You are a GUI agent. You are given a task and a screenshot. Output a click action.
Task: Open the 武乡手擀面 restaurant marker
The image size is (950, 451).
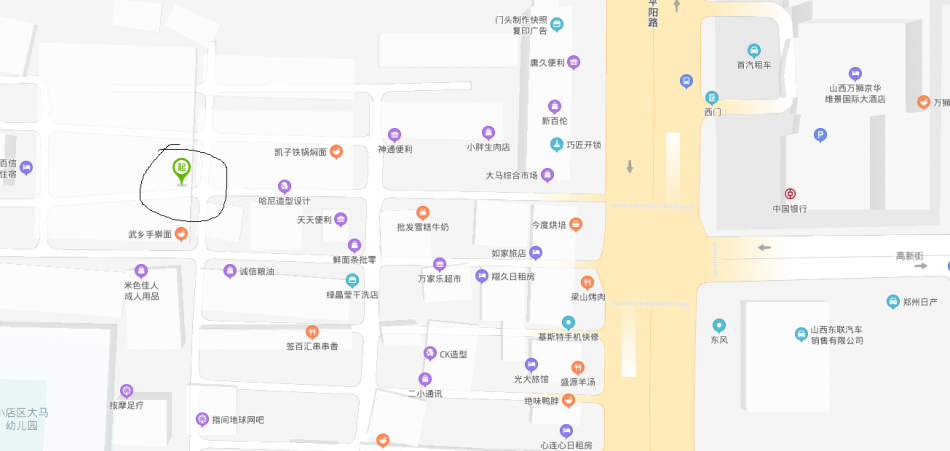[181, 234]
